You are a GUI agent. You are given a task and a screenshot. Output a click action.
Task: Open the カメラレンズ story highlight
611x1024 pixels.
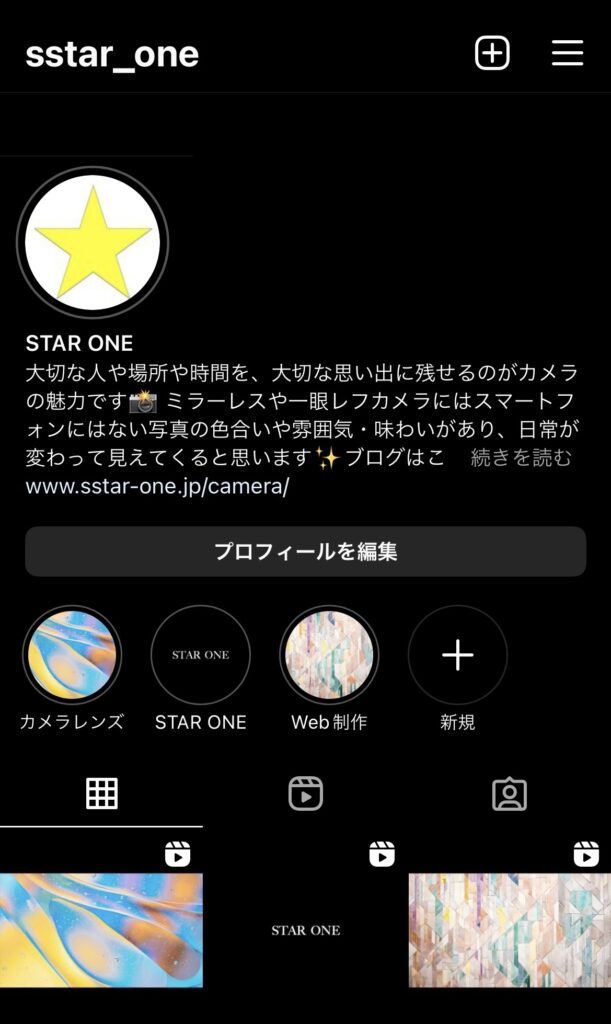click(x=72, y=656)
